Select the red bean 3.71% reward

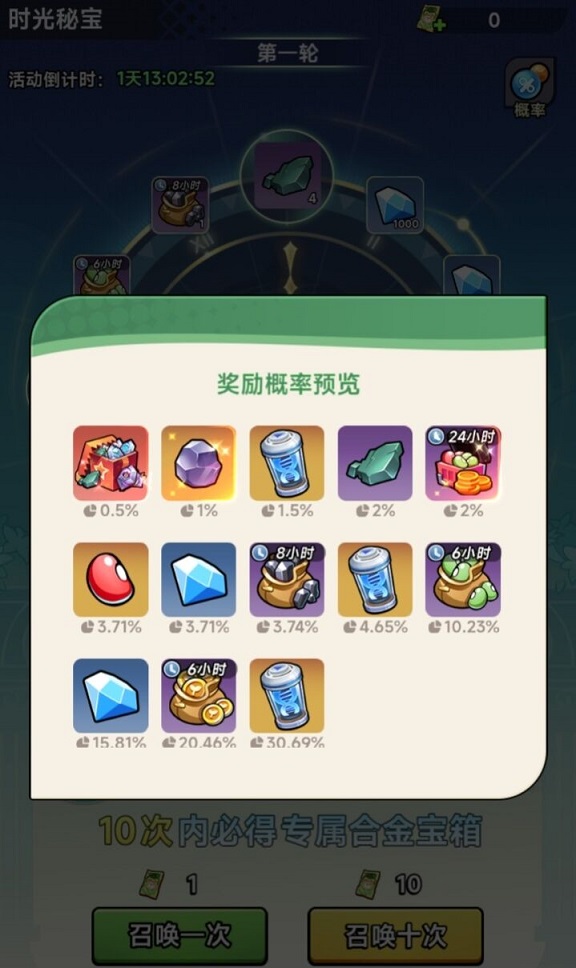click(111, 580)
